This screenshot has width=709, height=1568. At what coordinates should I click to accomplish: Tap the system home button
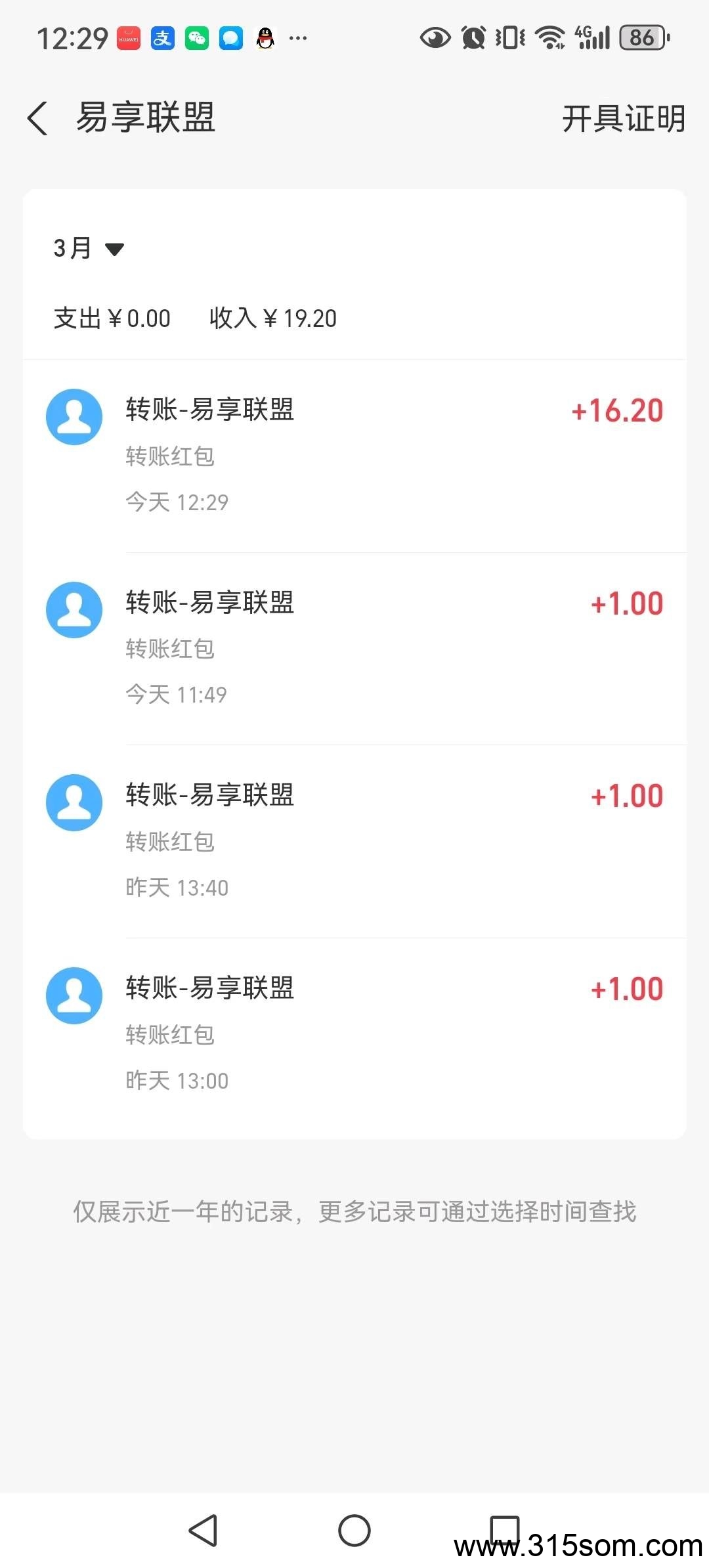pyautogui.click(x=354, y=1531)
